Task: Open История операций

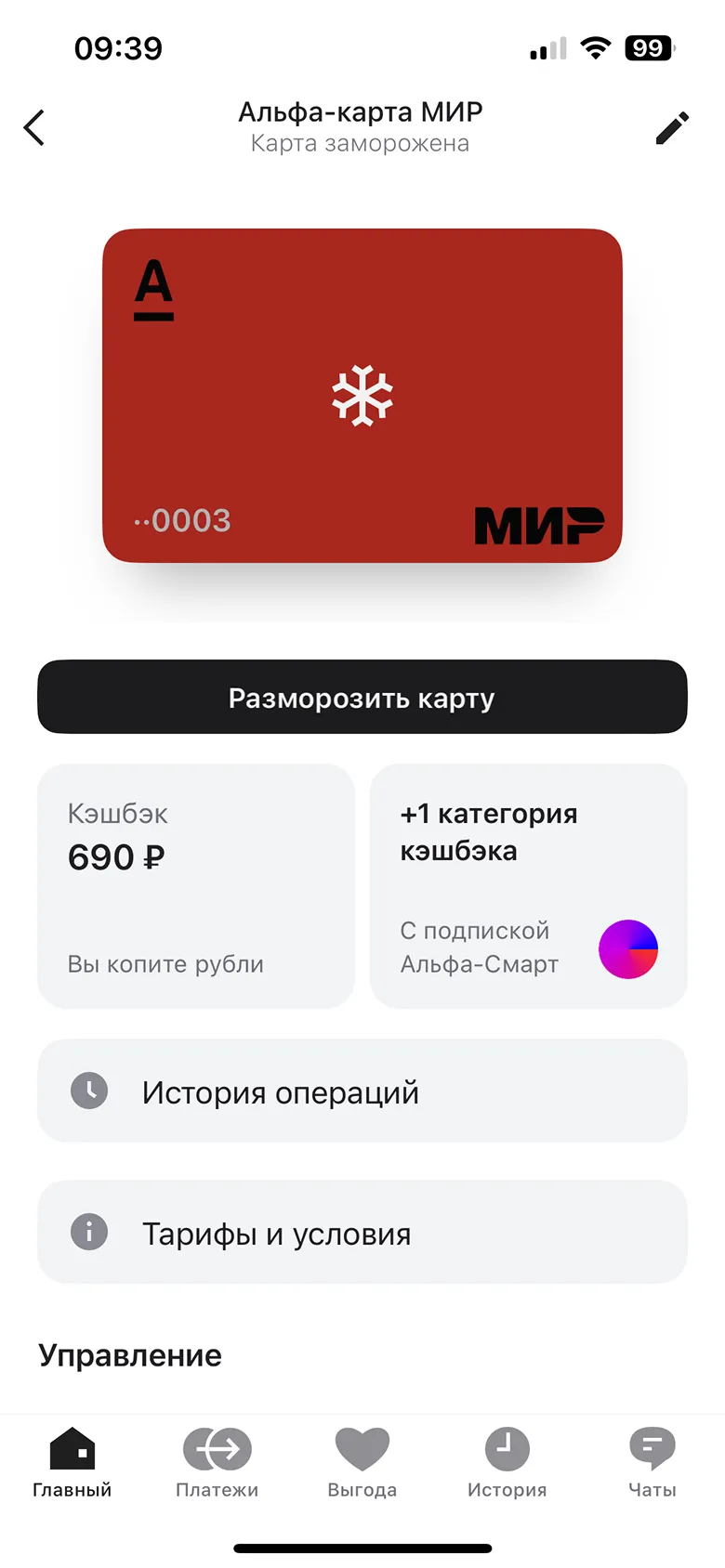Action: (362, 1091)
